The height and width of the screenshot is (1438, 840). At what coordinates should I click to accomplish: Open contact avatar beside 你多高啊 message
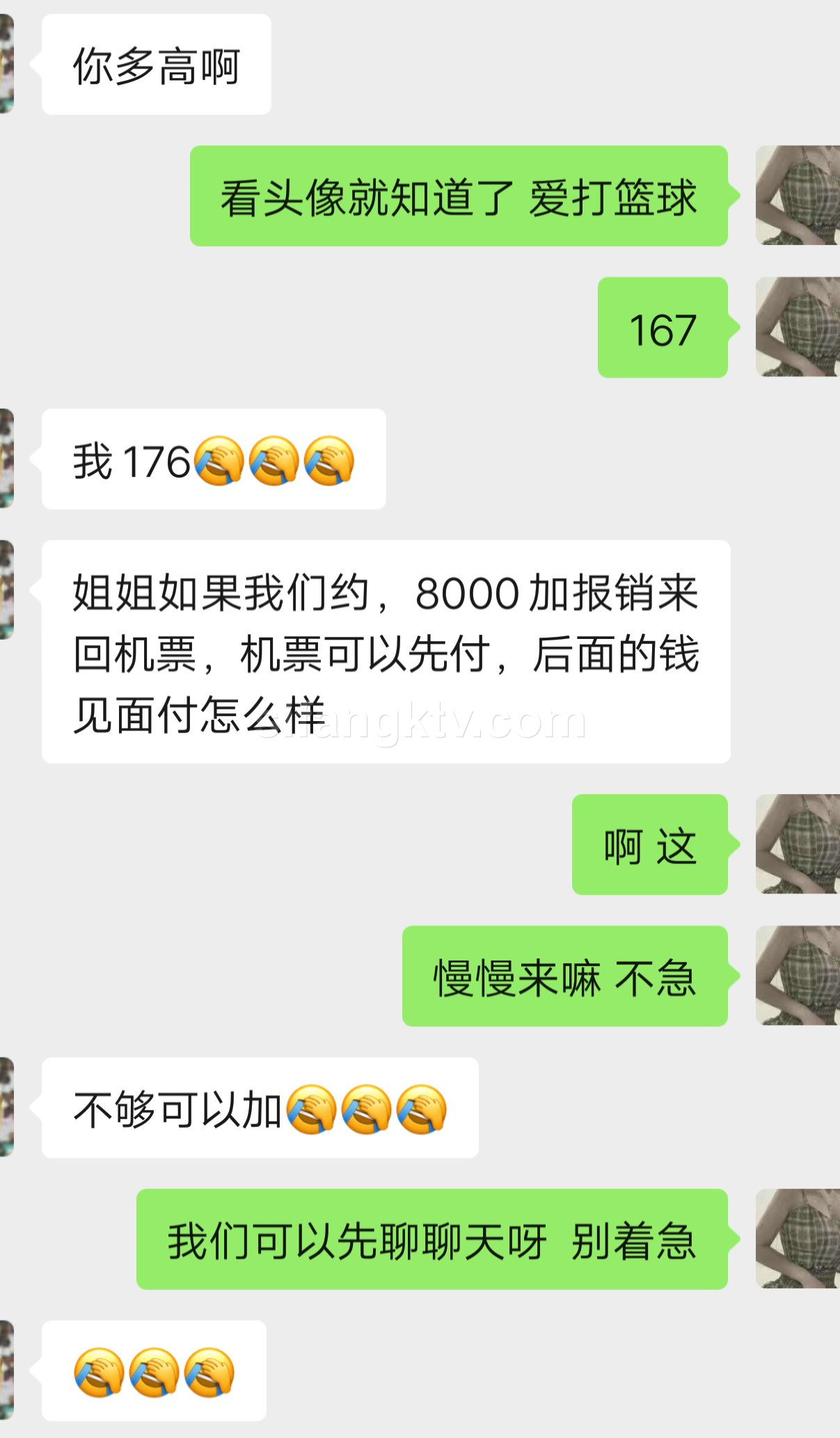click(6, 64)
